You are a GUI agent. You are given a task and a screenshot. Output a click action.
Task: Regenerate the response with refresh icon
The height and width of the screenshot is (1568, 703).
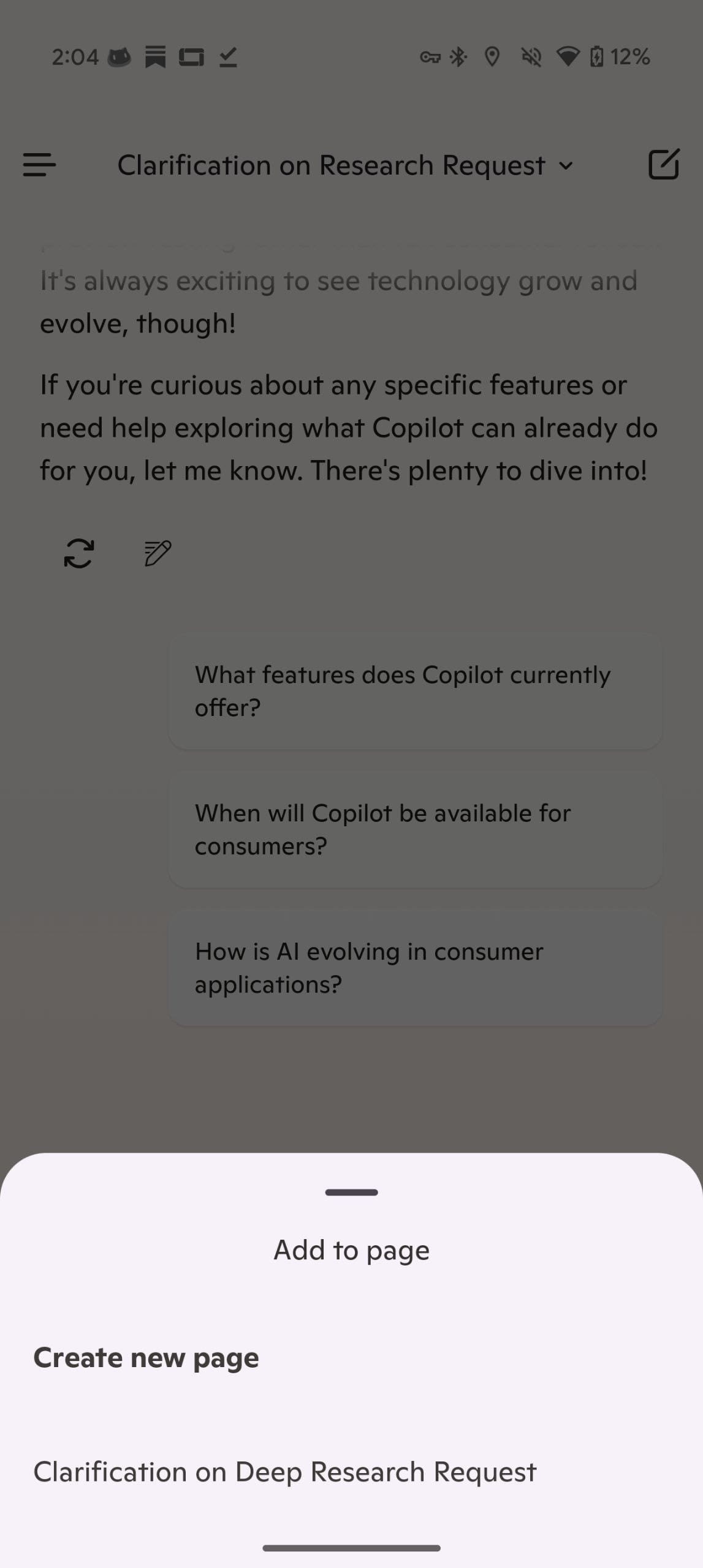[x=79, y=554]
